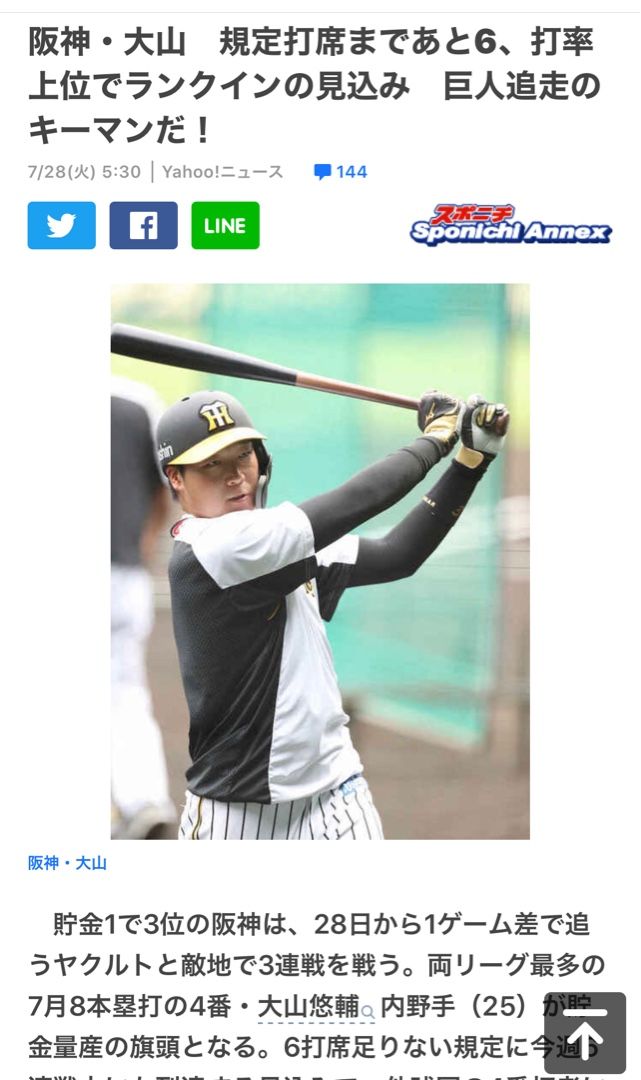Share the article via LINE

click(225, 226)
